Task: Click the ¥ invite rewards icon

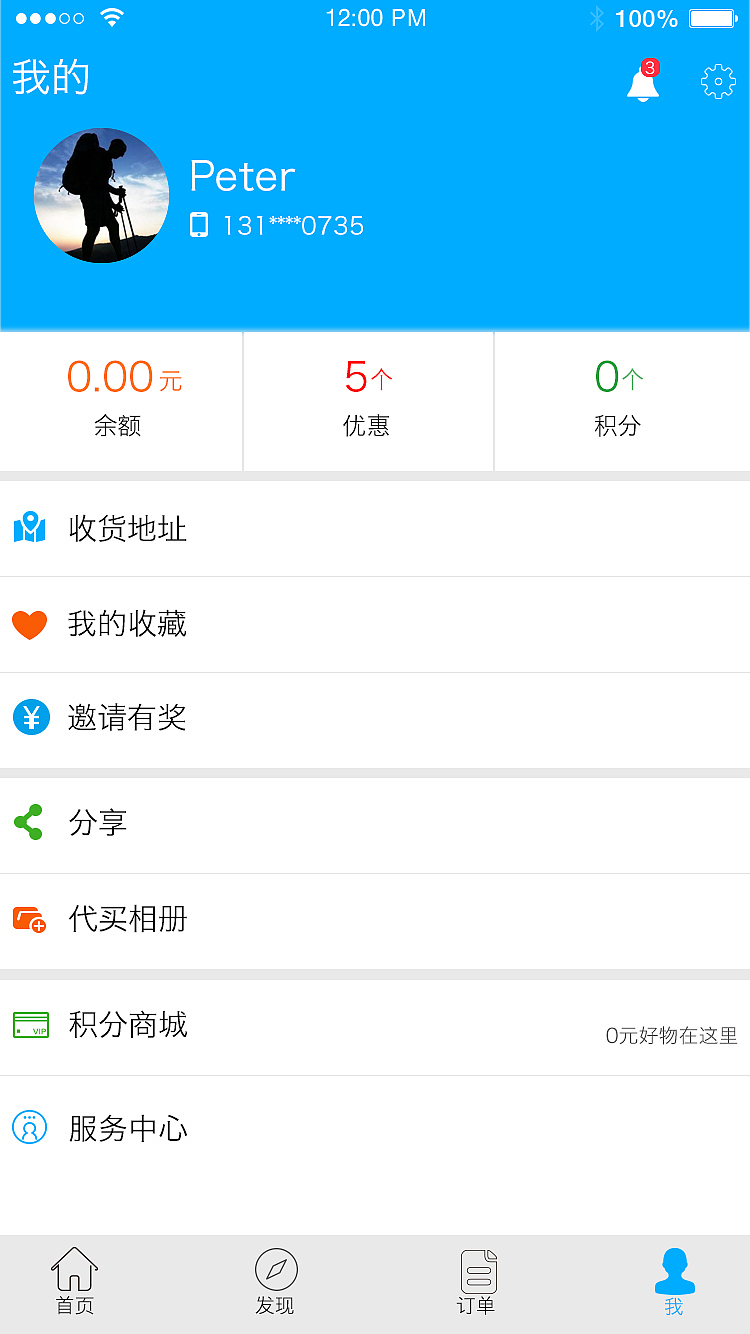Action: click(x=31, y=718)
